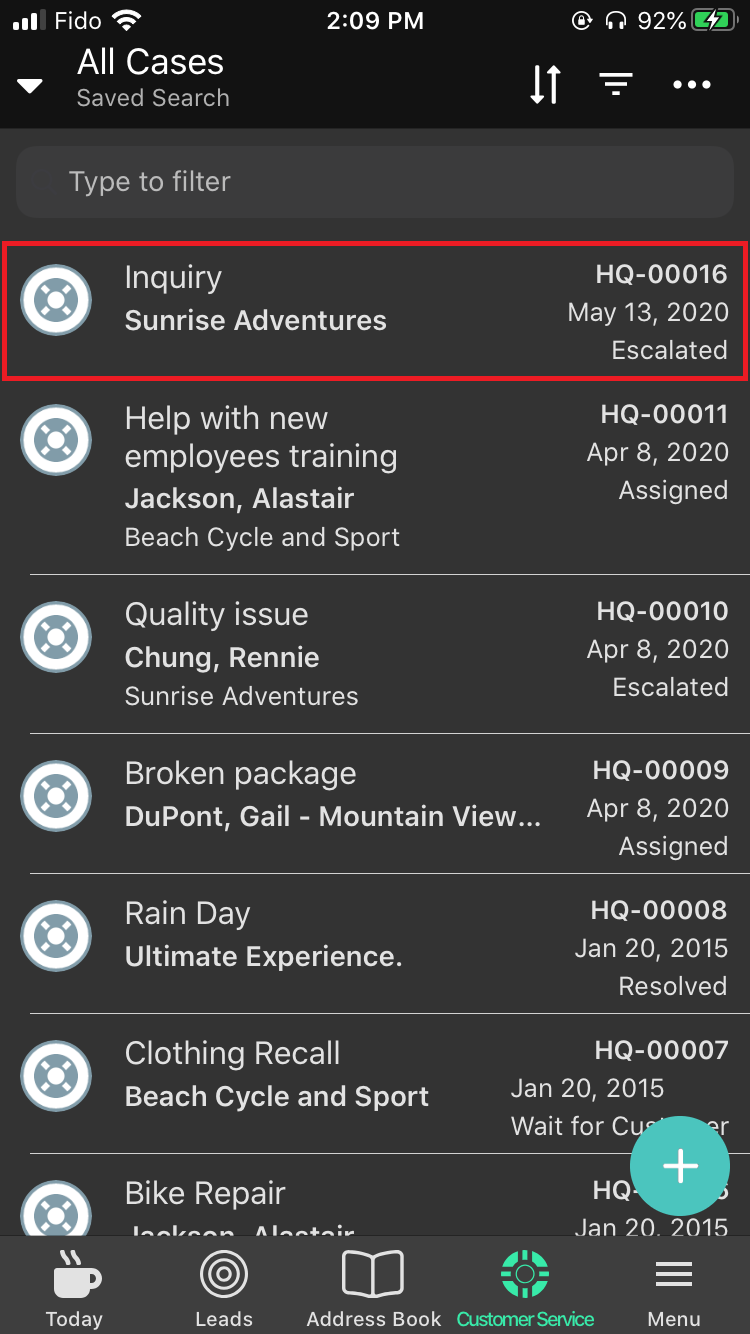
Task: Open the three-dot overflow menu
Action: pyautogui.click(x=692, y=85)
